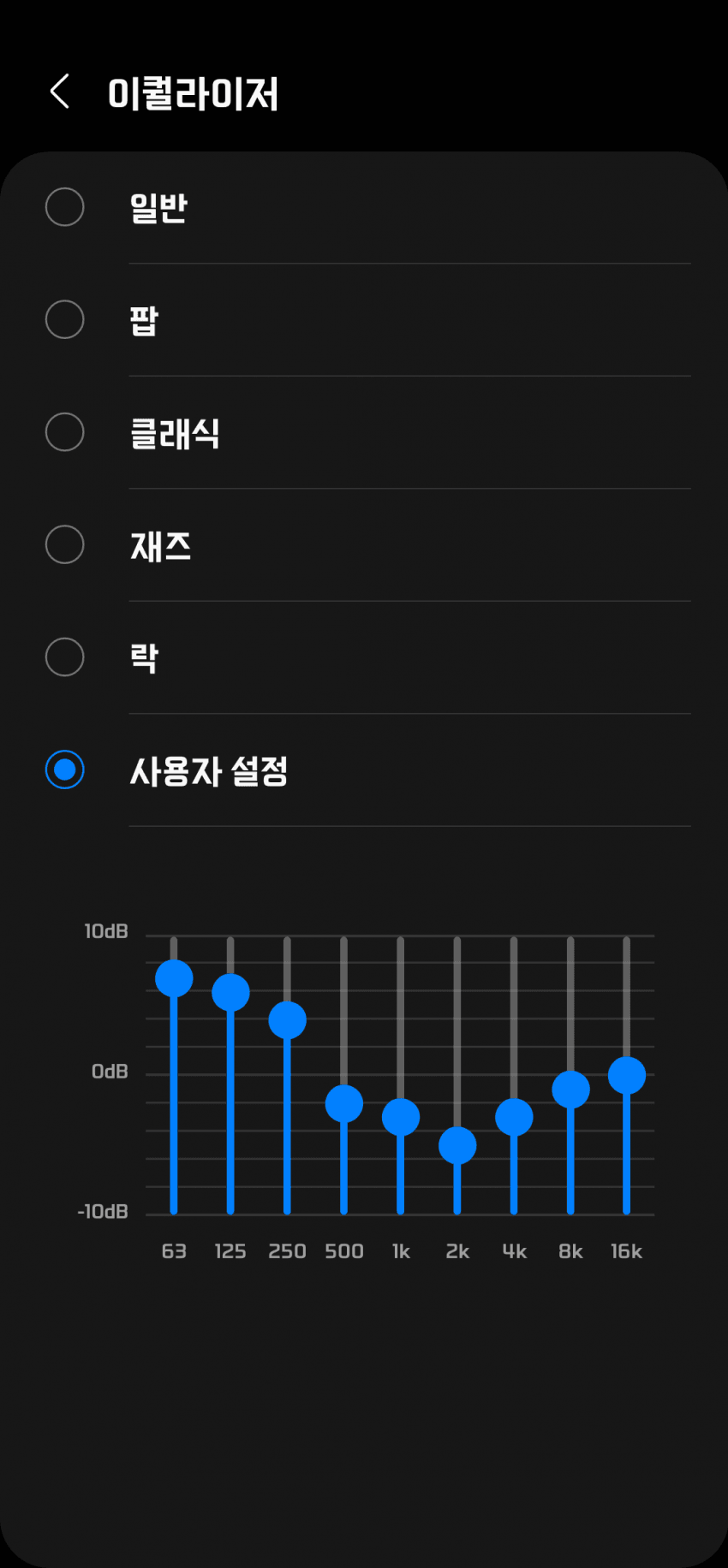Tap the 500 Hz slider knob
Image resolution: width=728 pixels, height=1568 pixels.
(343, 1104)
